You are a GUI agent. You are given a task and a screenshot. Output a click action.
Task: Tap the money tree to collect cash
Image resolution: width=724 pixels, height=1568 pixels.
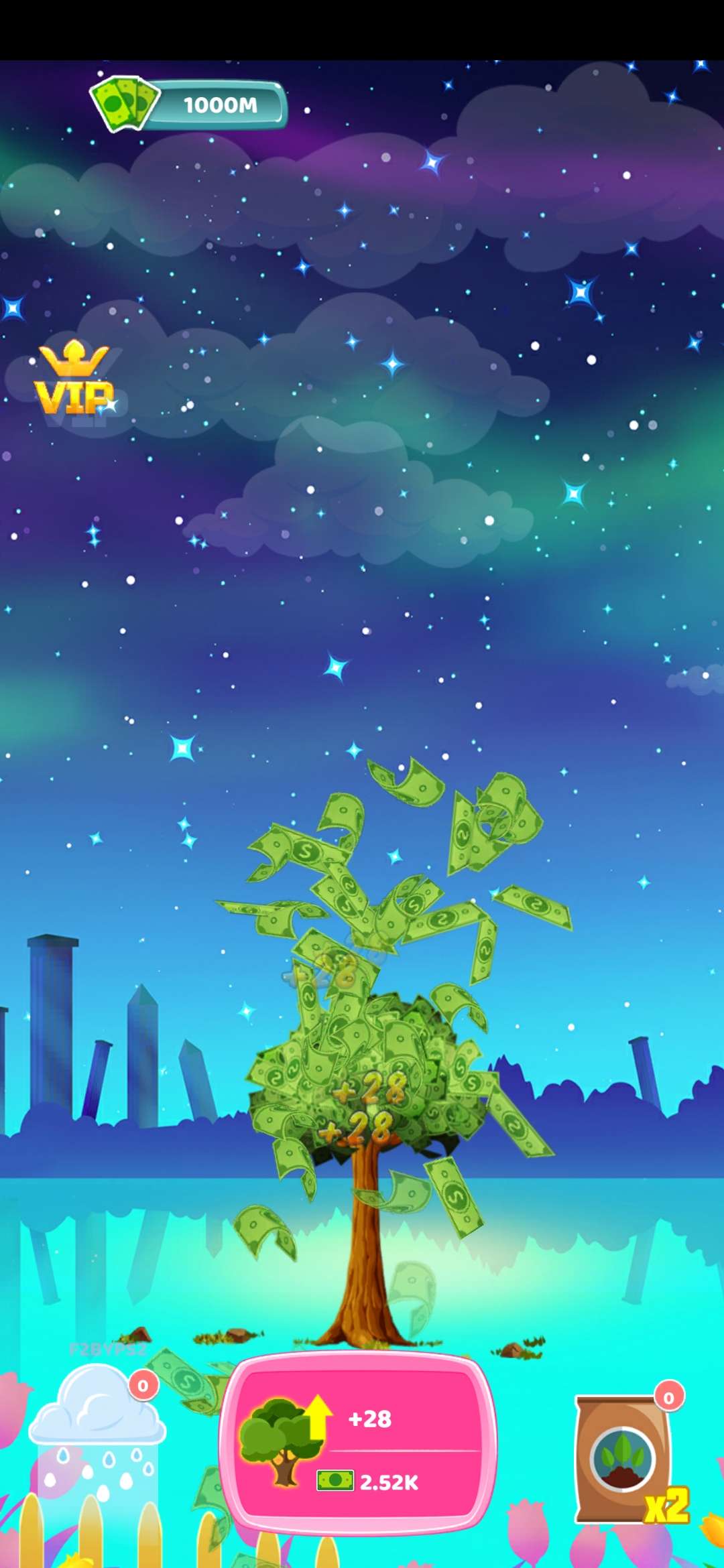tap(365, 1072)
